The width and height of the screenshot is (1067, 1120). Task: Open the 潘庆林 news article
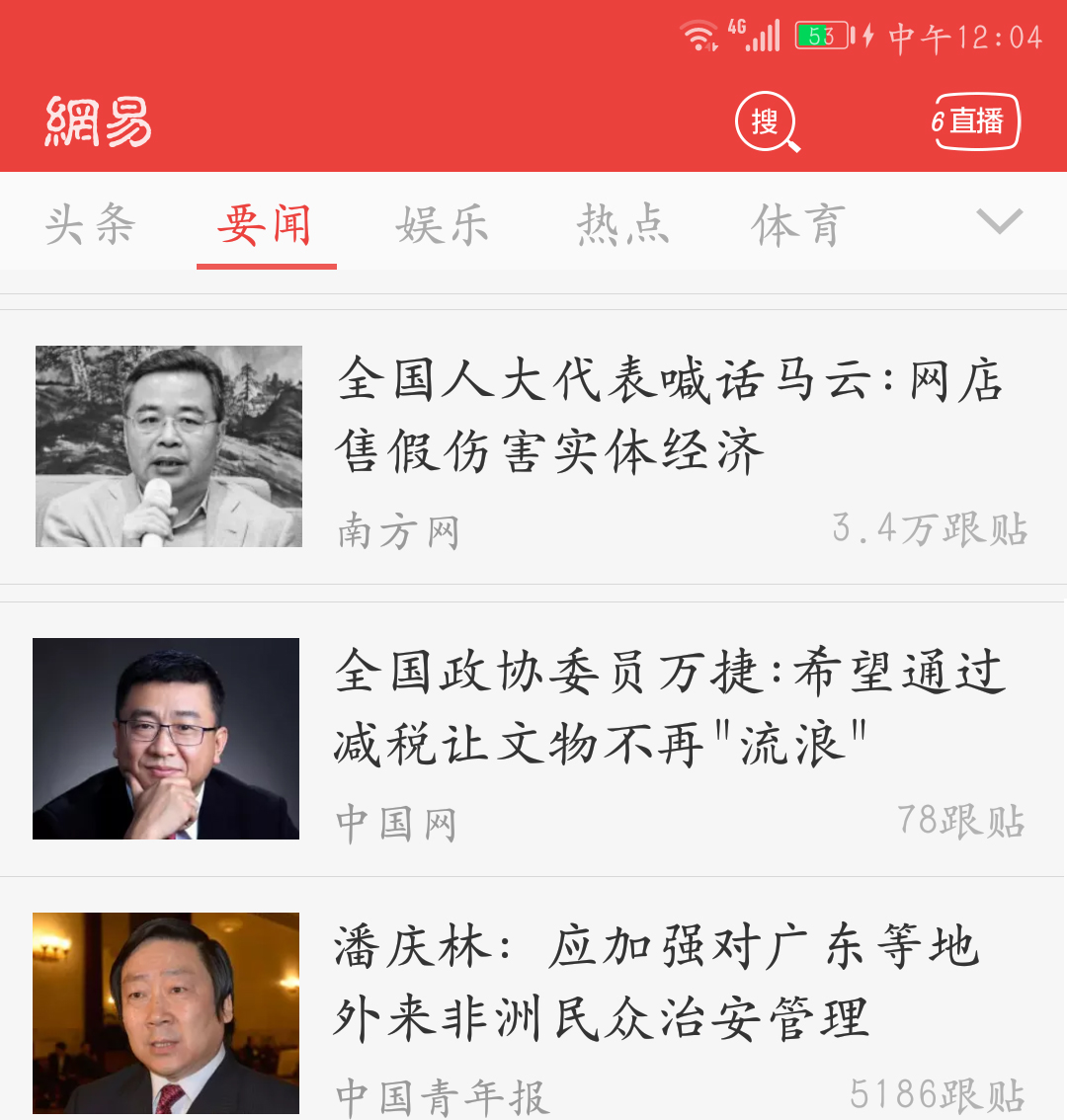tap(657, 982)
